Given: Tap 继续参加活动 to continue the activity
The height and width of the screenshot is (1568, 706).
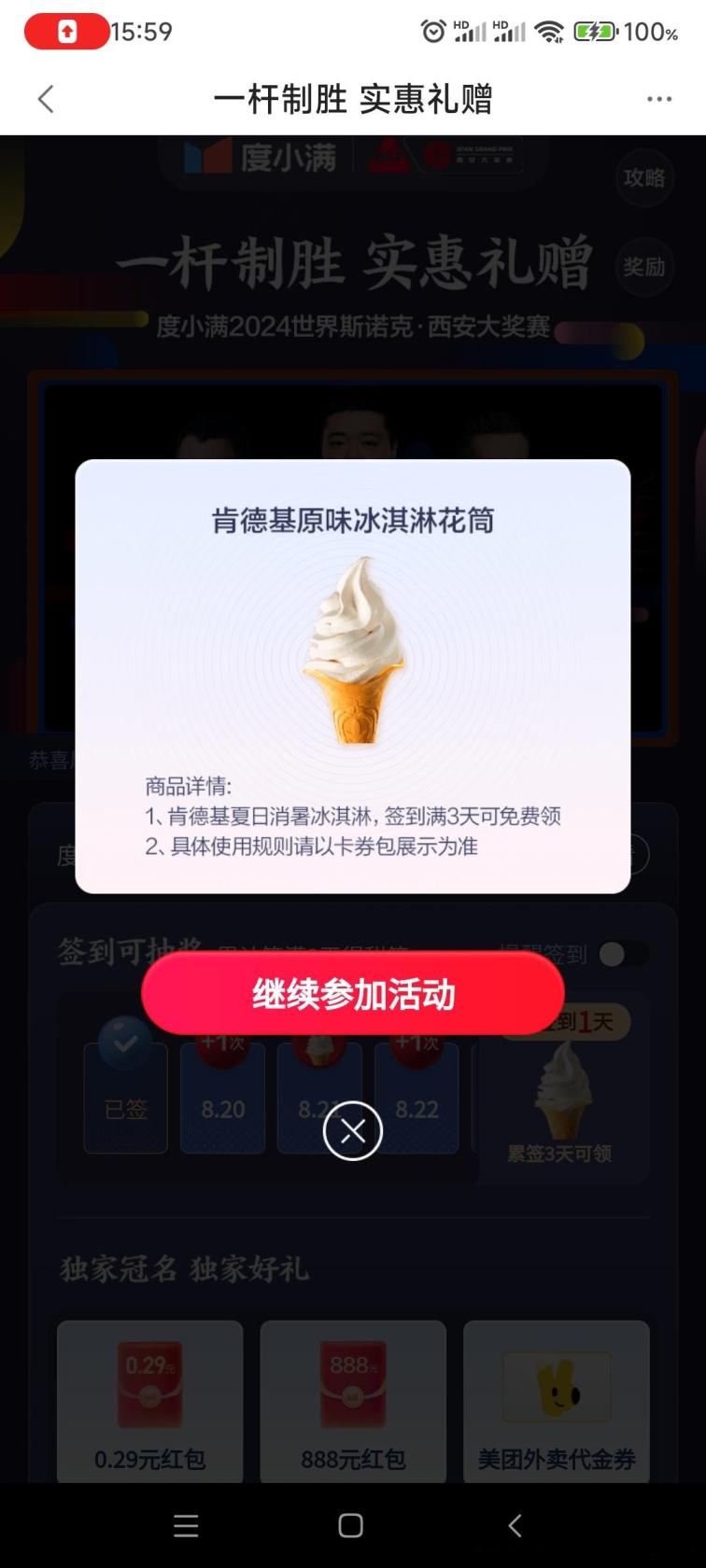Looking at the screenshot, I should pos(353,995).
